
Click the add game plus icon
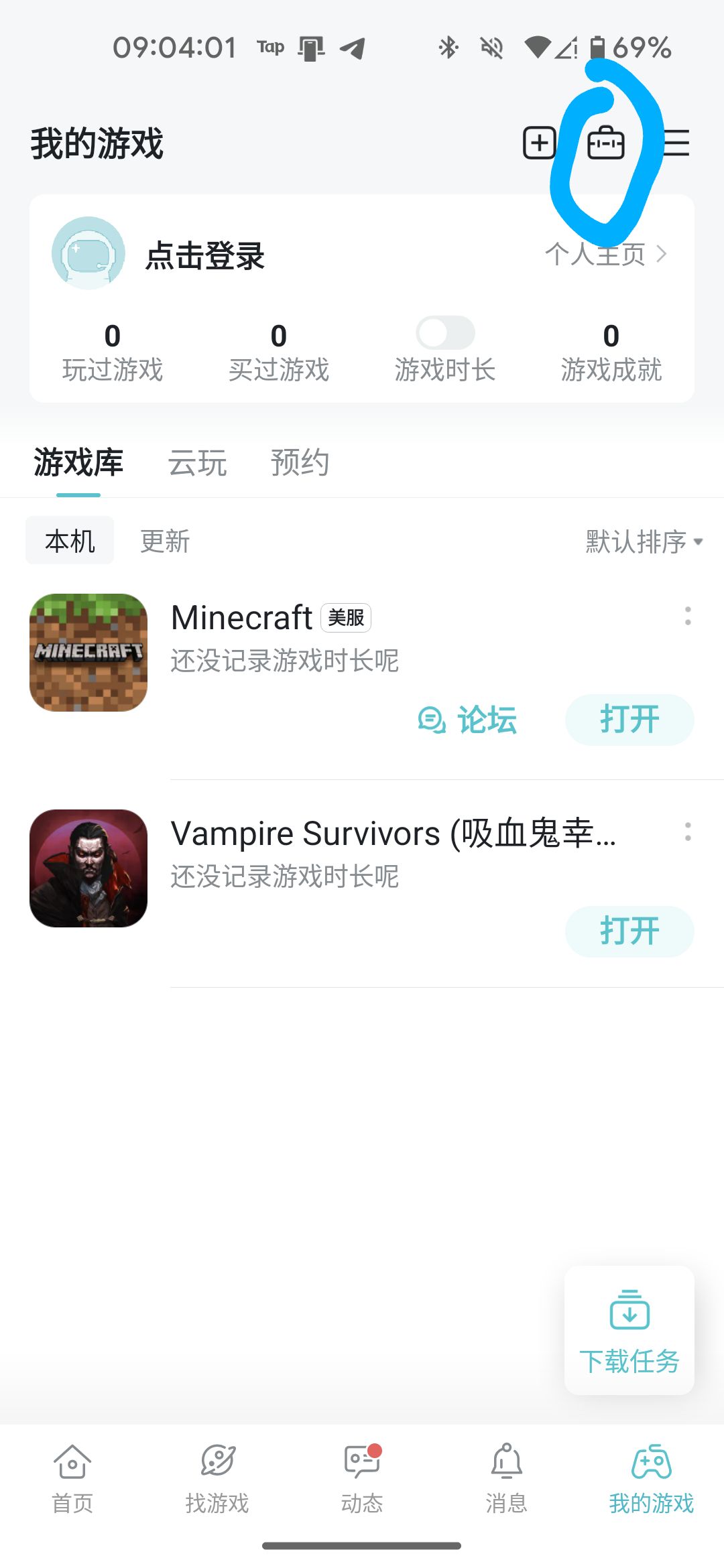tap(540, 143)
